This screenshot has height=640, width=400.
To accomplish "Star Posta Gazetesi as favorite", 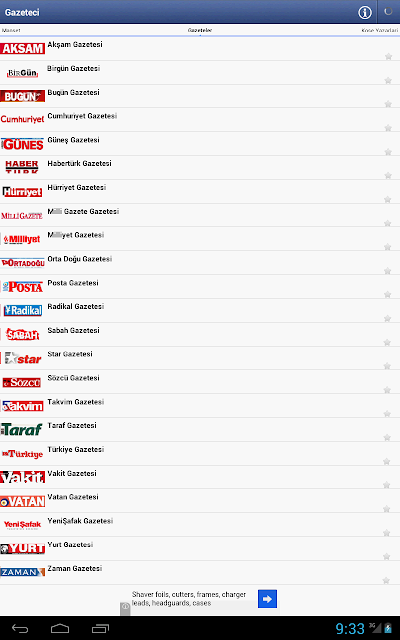I will coord(388,295).
